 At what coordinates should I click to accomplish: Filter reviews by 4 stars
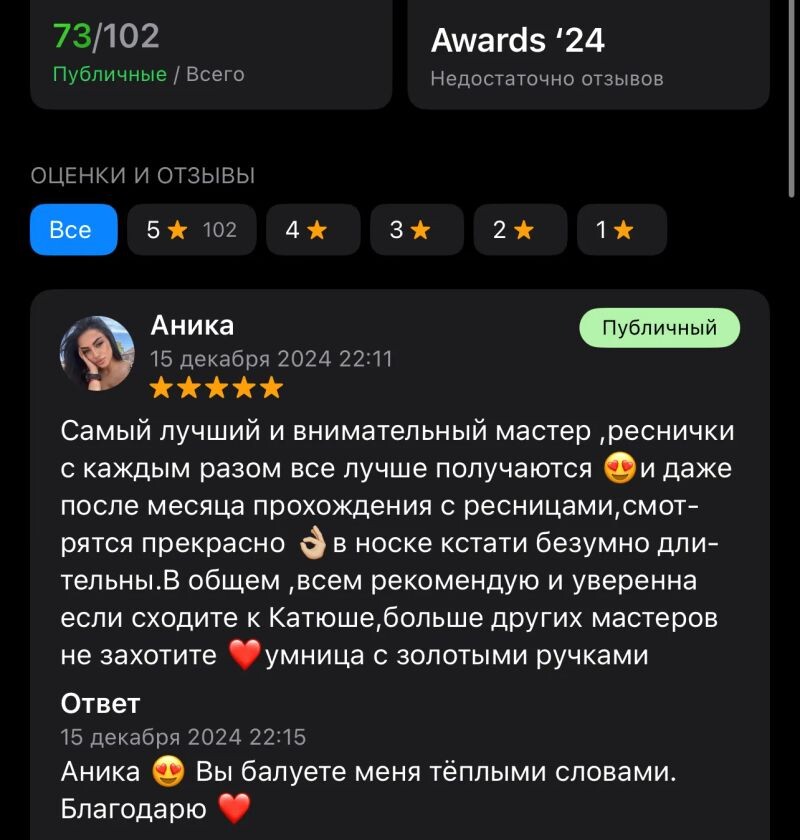click(x=306, y=230)
